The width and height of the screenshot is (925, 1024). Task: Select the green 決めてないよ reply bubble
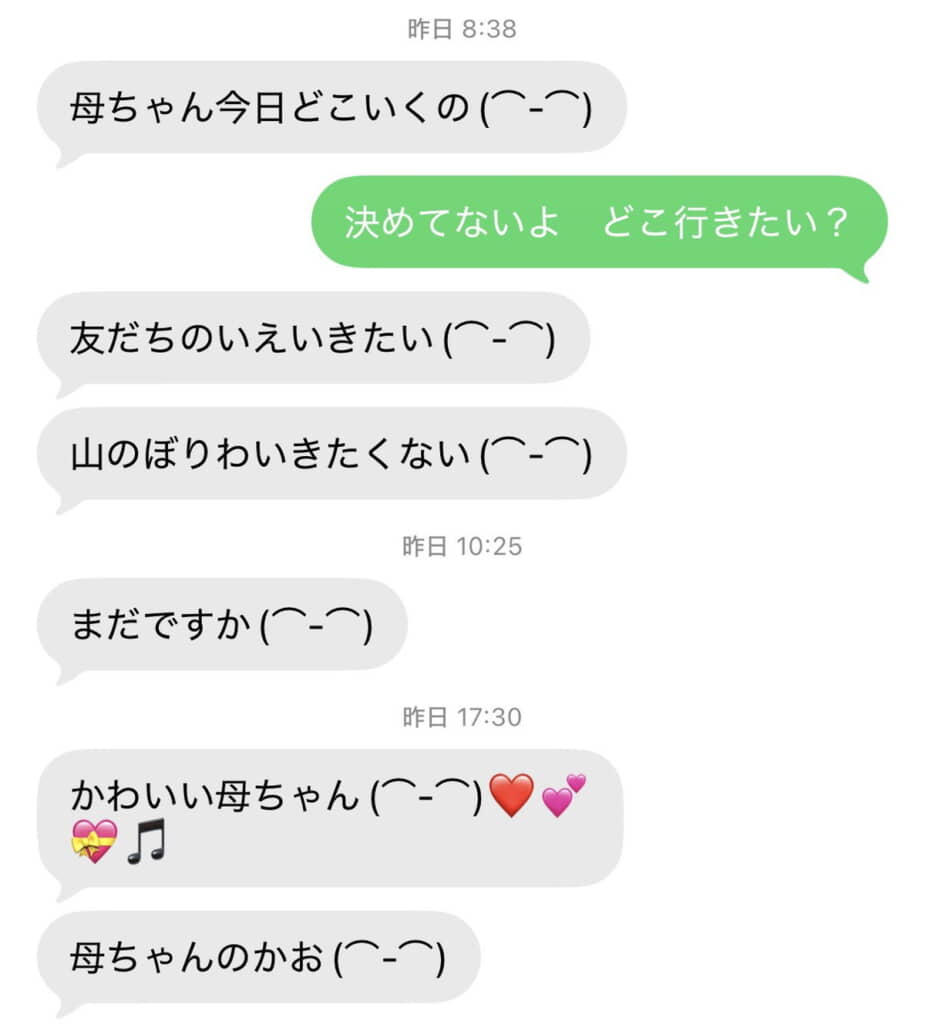[600, 225]
